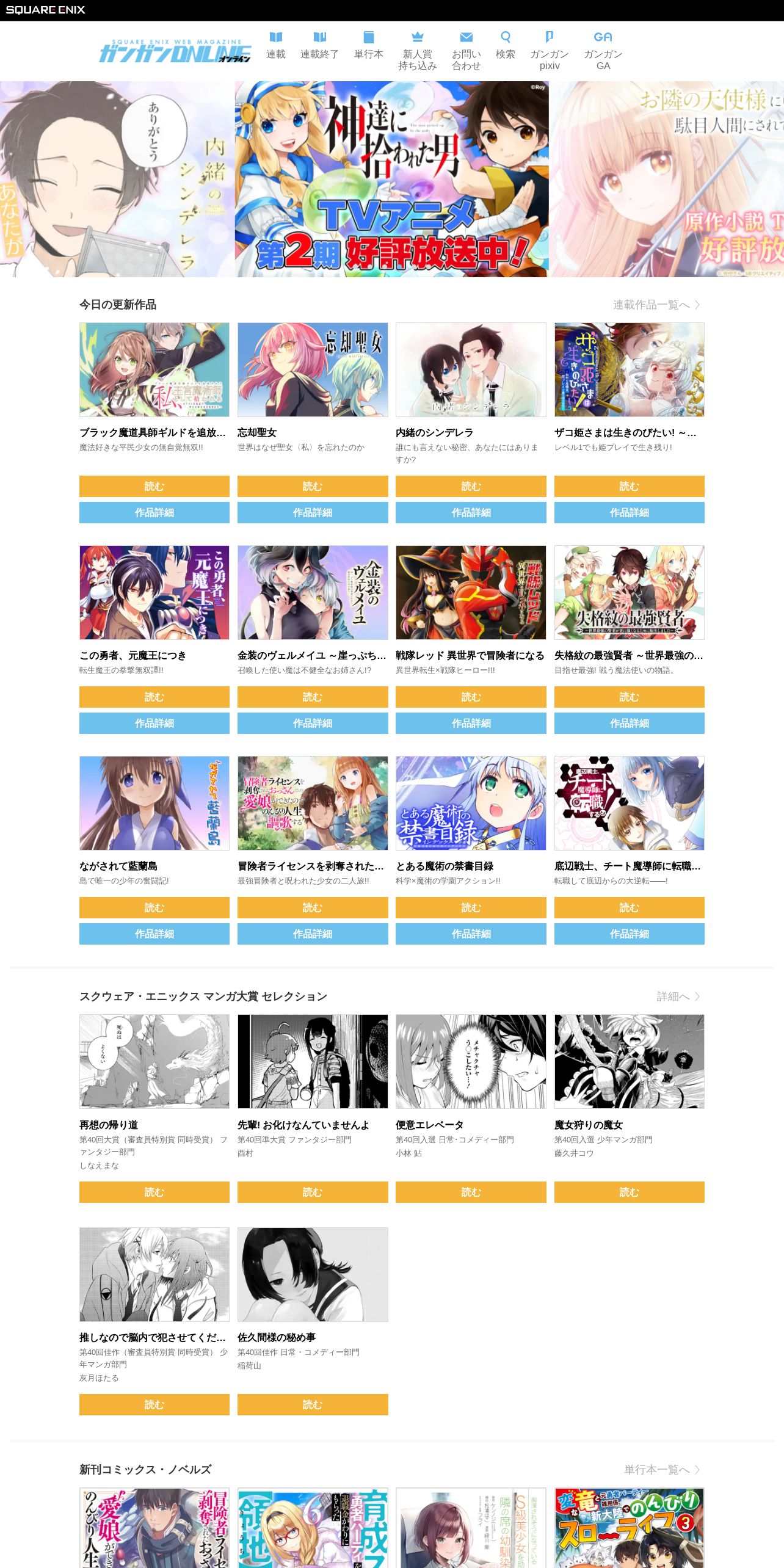The height and width of the screenshot is (1568, 784).
Task: Open the とある魔術の禁書目録 cover thumbnail
Action: point(471,803)
